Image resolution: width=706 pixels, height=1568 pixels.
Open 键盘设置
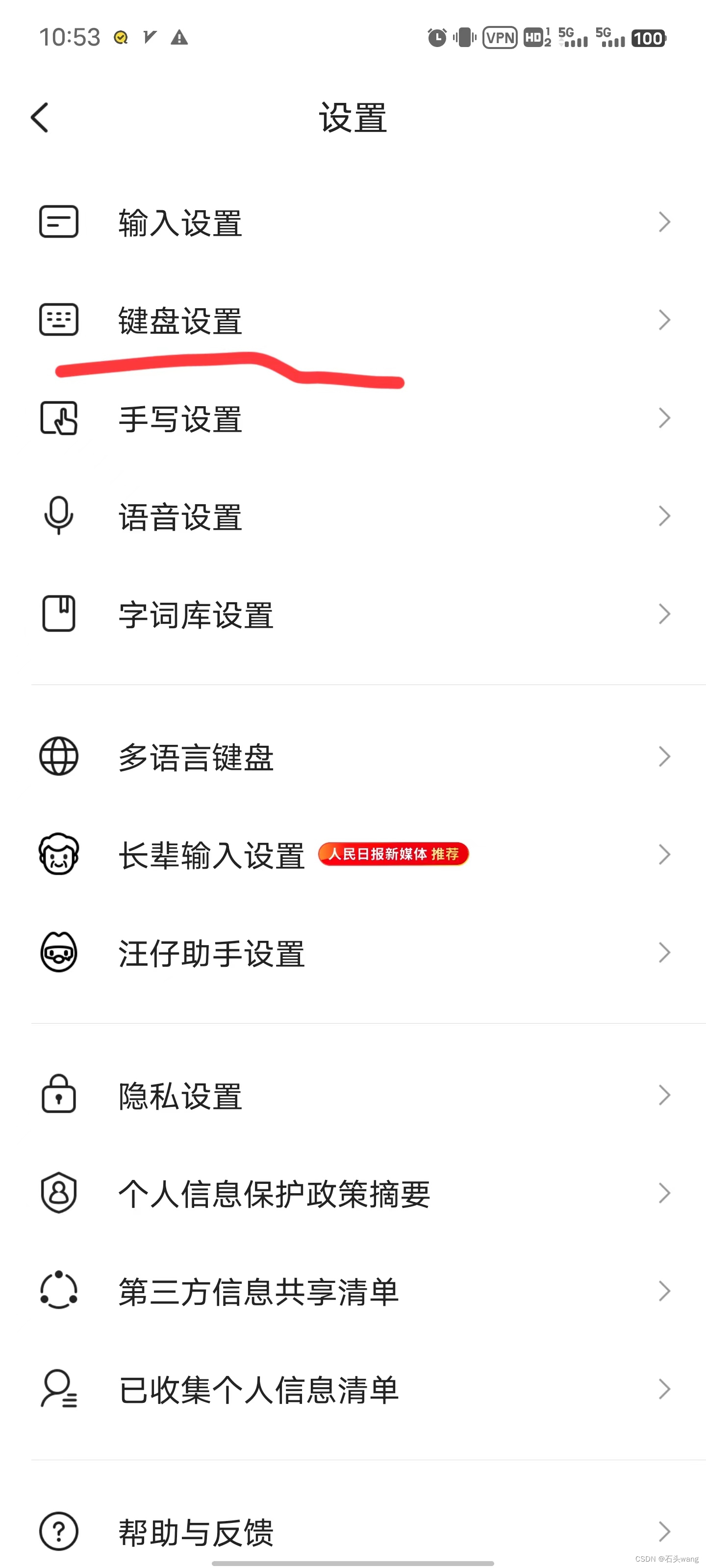[180, 320]
